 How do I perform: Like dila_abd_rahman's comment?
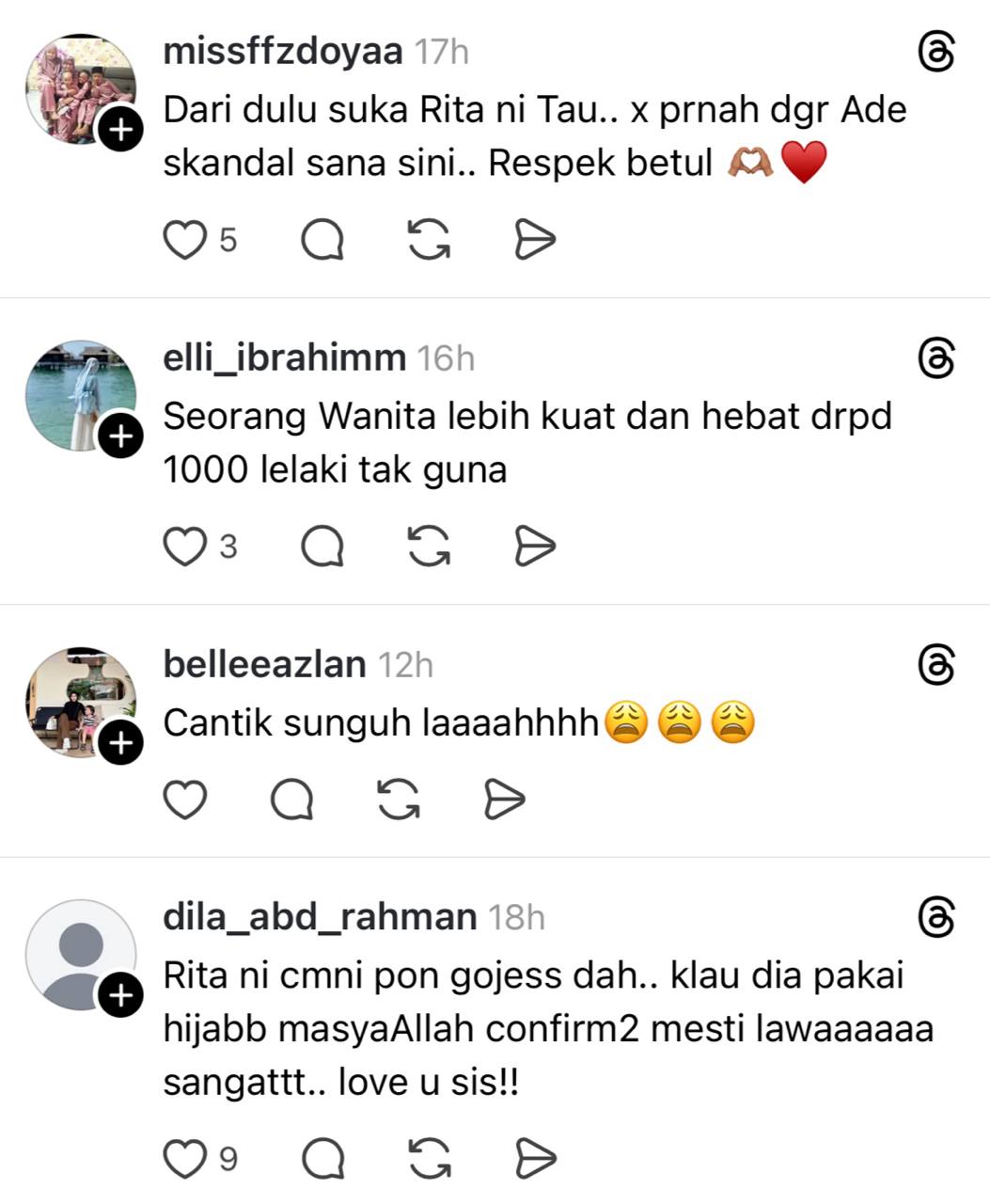click(x=185, y=1158)
